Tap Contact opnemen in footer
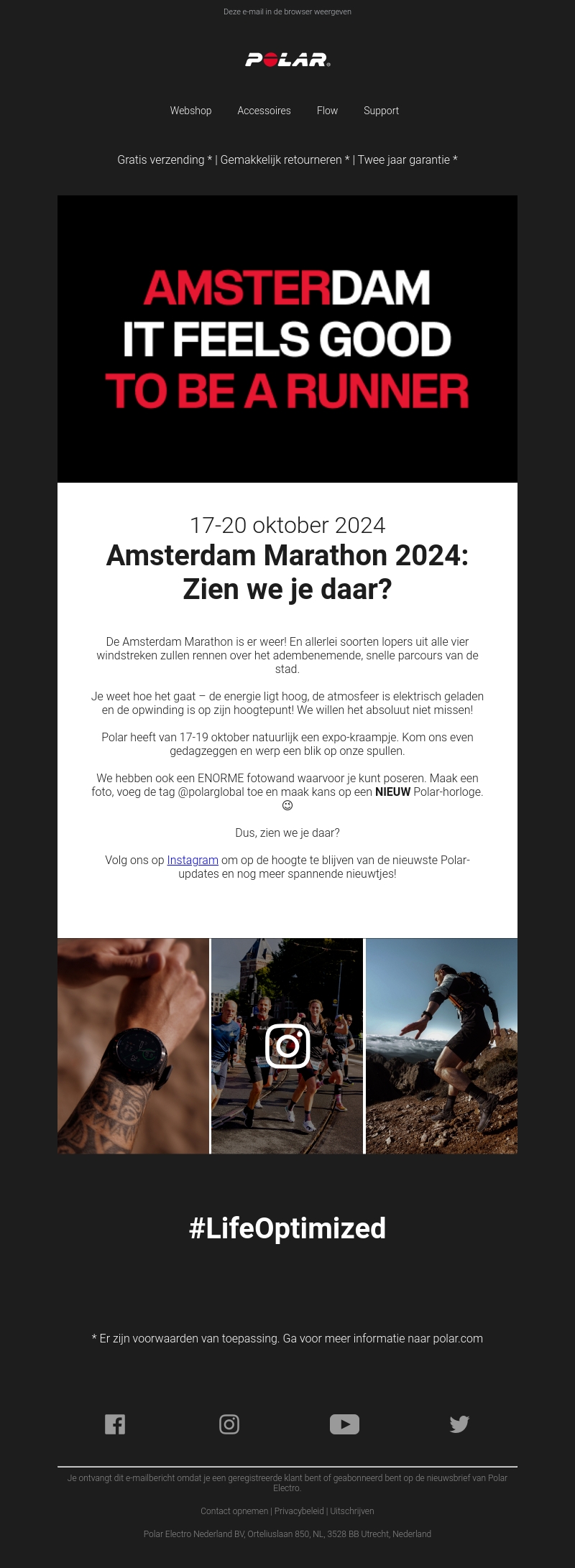 234,1511
